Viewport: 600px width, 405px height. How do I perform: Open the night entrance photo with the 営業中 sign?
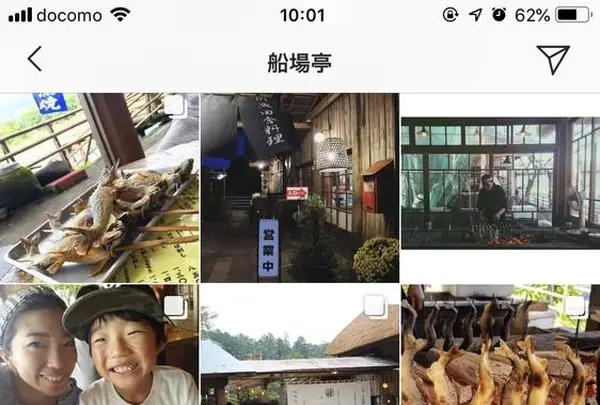[300, 188]
